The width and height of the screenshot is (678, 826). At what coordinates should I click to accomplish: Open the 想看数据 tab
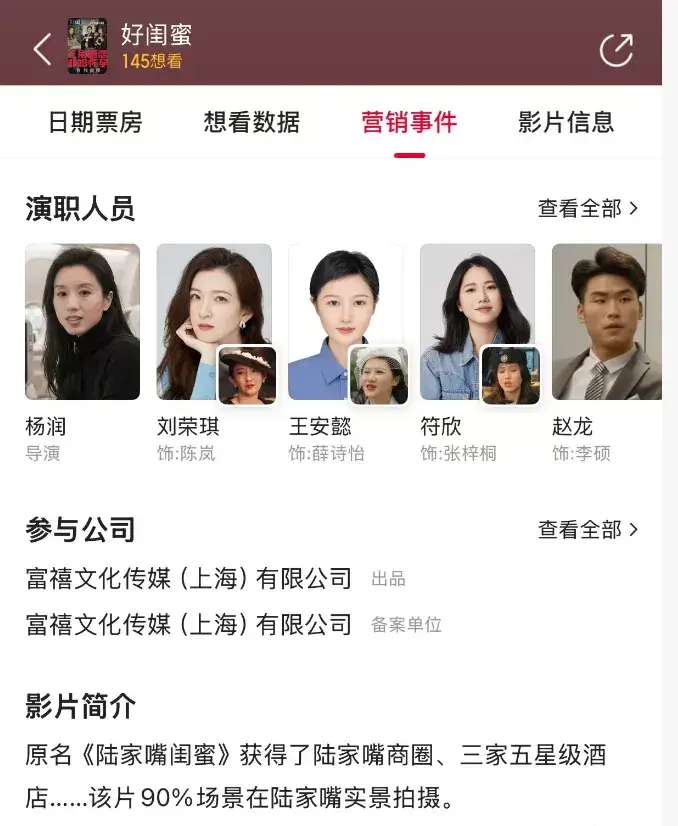[251, 122]
